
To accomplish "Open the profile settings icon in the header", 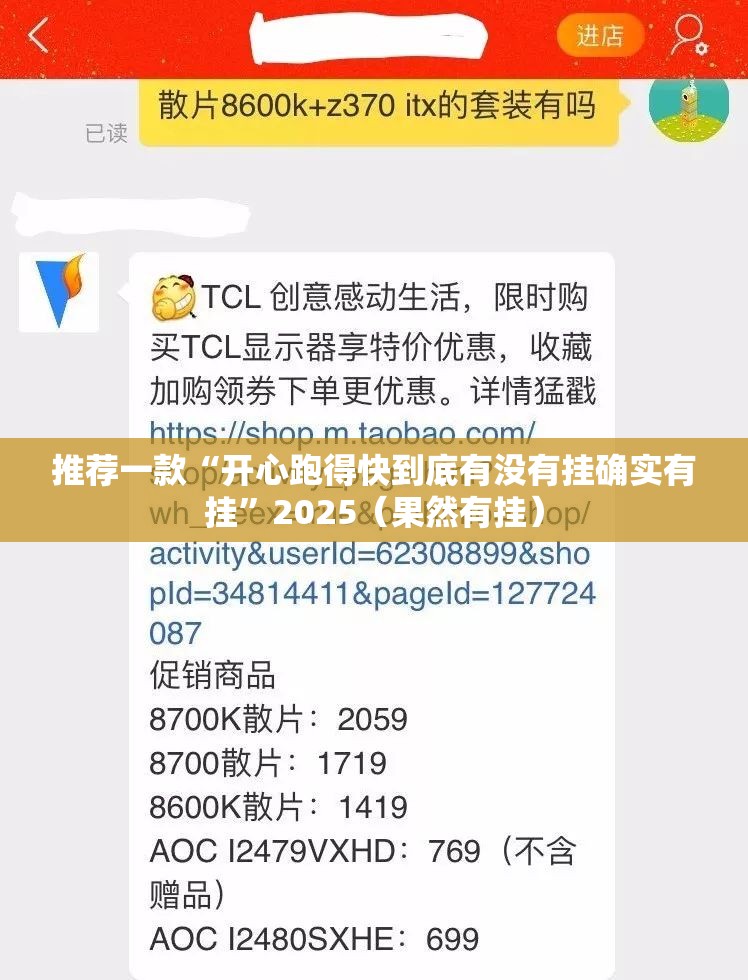I will pos(689,36).
